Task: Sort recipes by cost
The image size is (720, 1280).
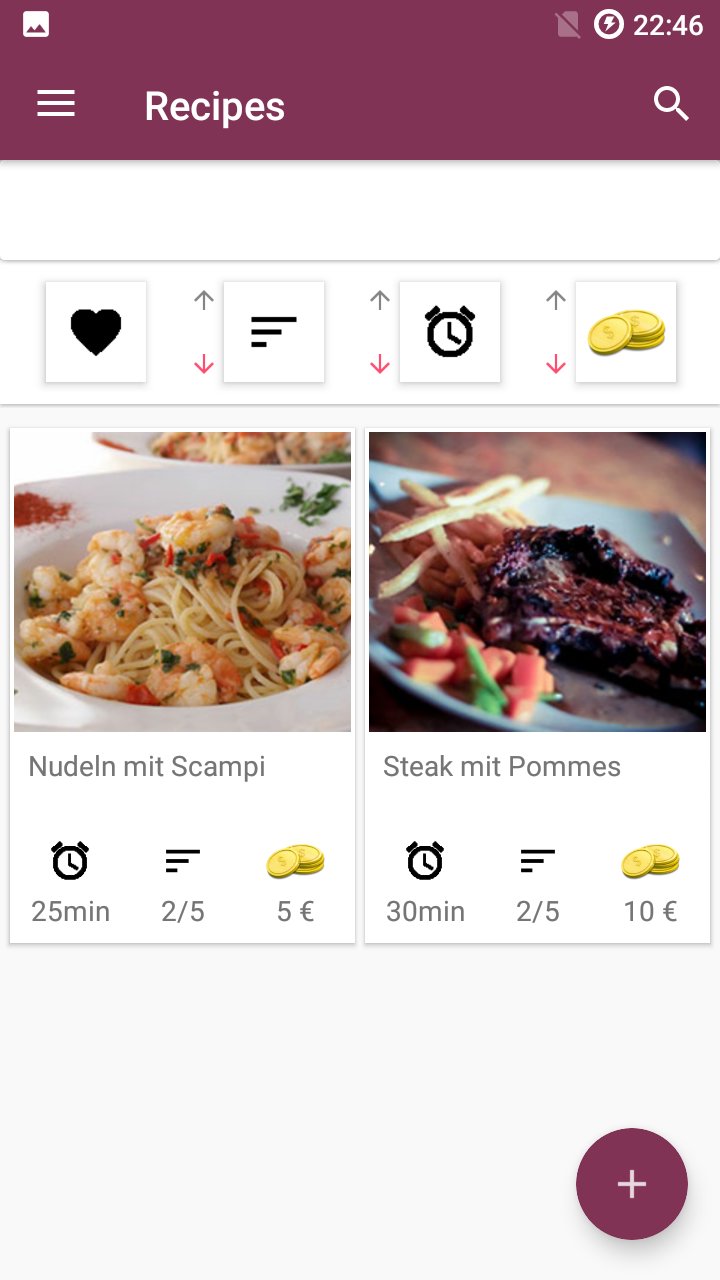Action: [626, 332]
